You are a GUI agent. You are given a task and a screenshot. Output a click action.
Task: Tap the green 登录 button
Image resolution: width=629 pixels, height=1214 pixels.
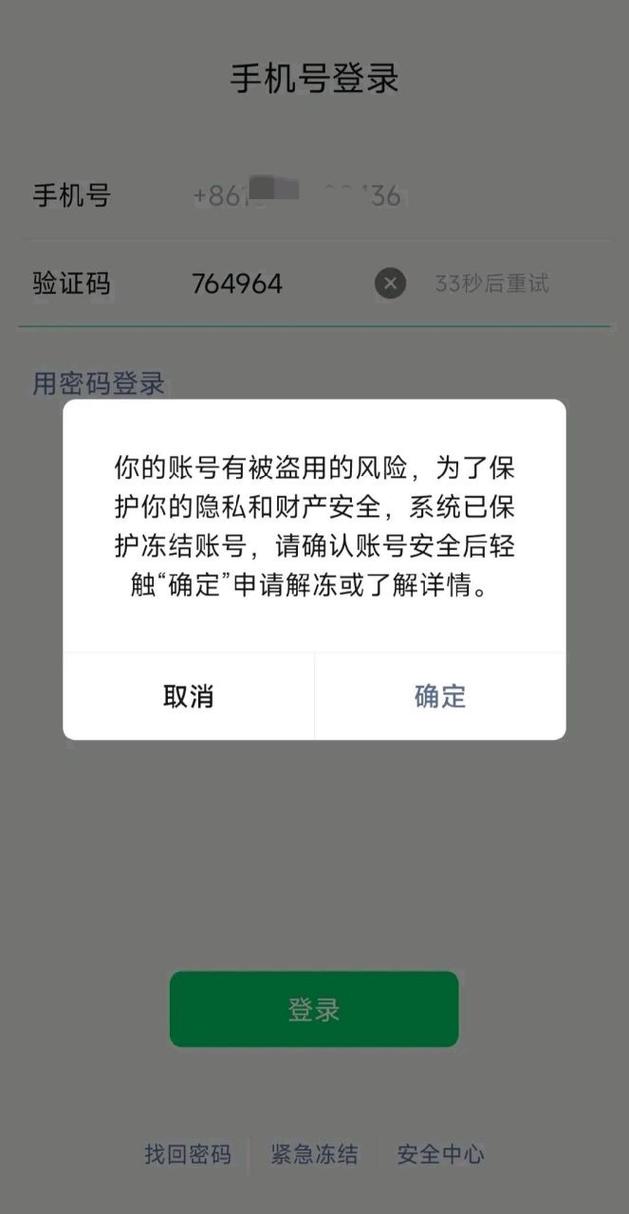click(314, 1009)
